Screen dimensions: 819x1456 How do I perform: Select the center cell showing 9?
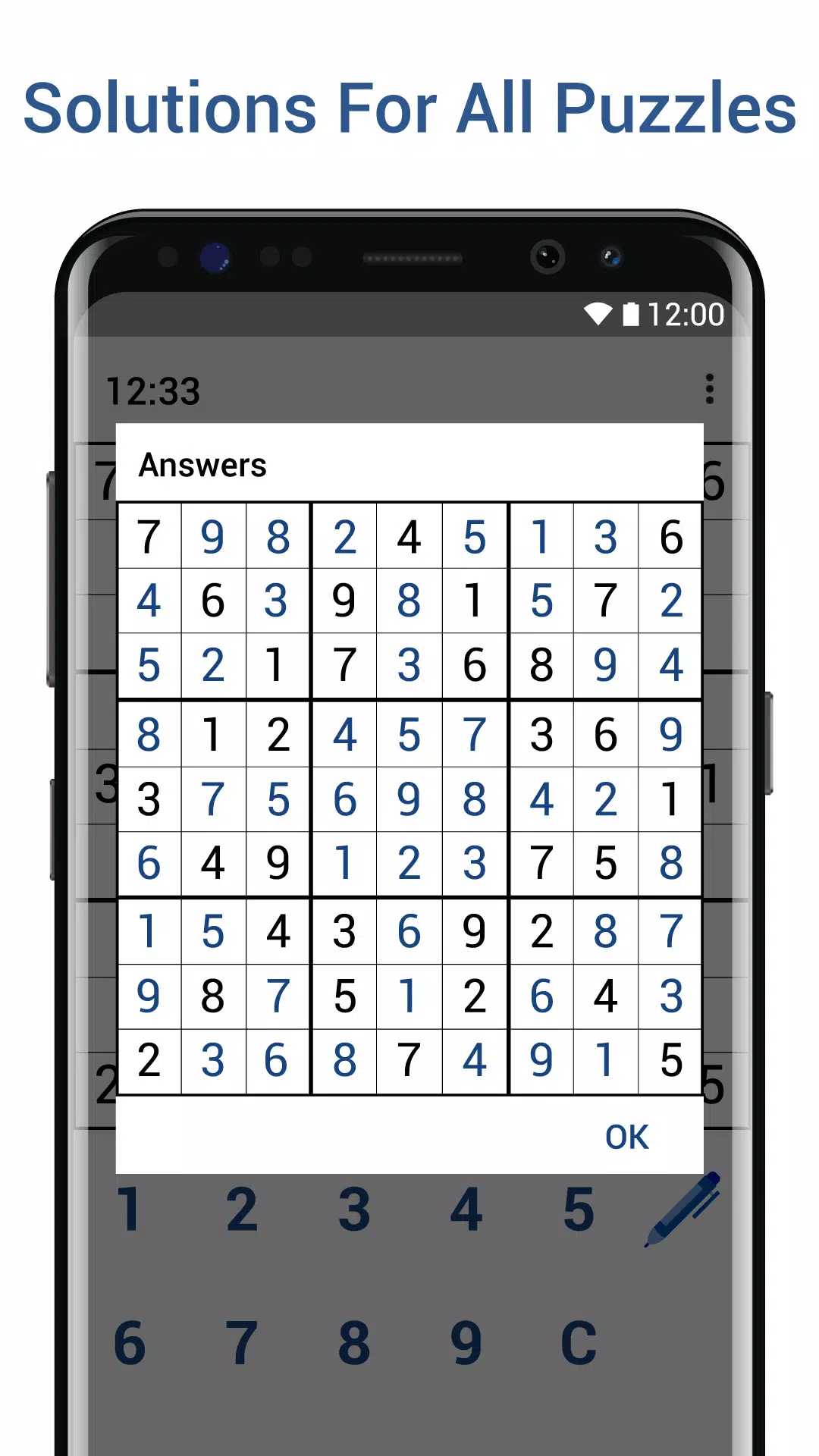pyautogui.click(x=409, y=799)
